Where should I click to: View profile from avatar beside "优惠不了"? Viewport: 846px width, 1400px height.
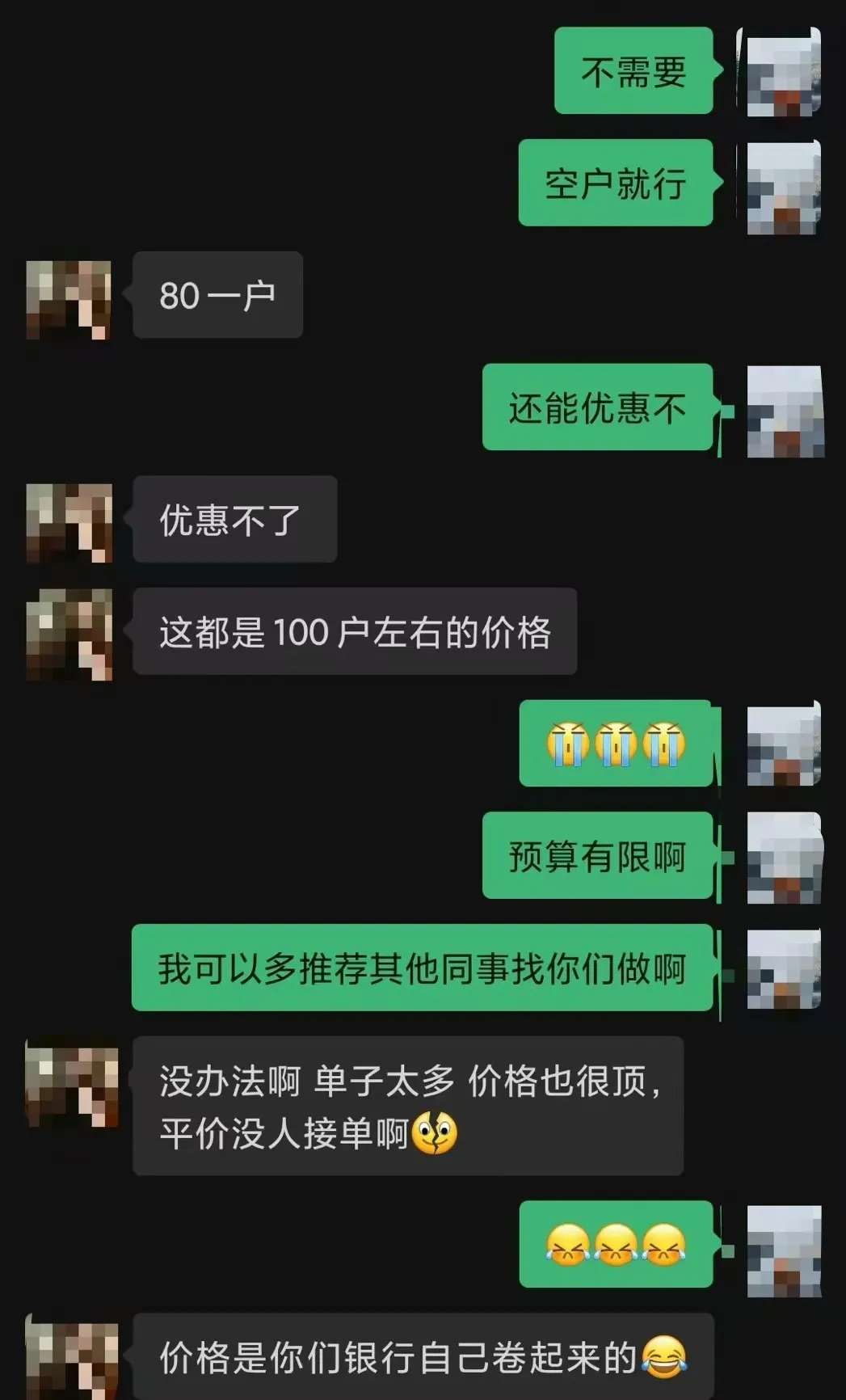pos(69,522)
